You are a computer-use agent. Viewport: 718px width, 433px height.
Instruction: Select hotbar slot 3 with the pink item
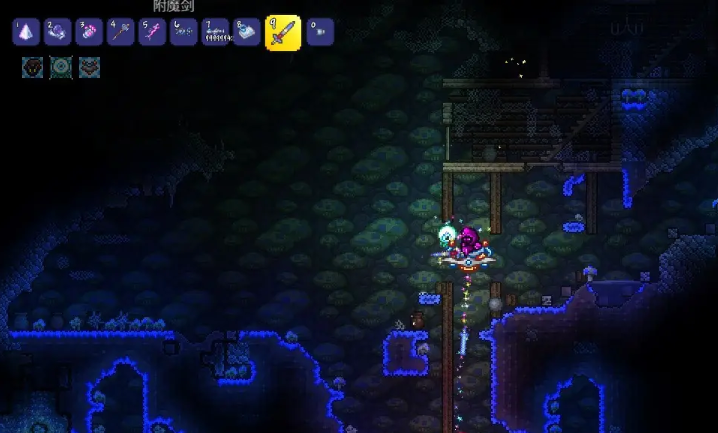[89, 32]
